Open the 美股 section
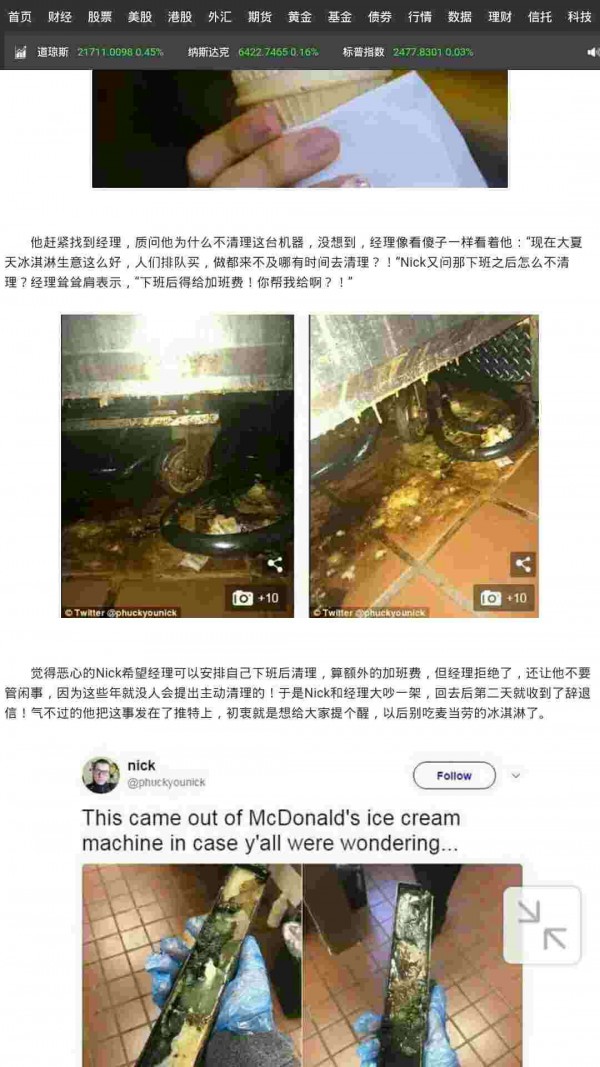This screenshot has height=1067, width=600. [140, 17]
